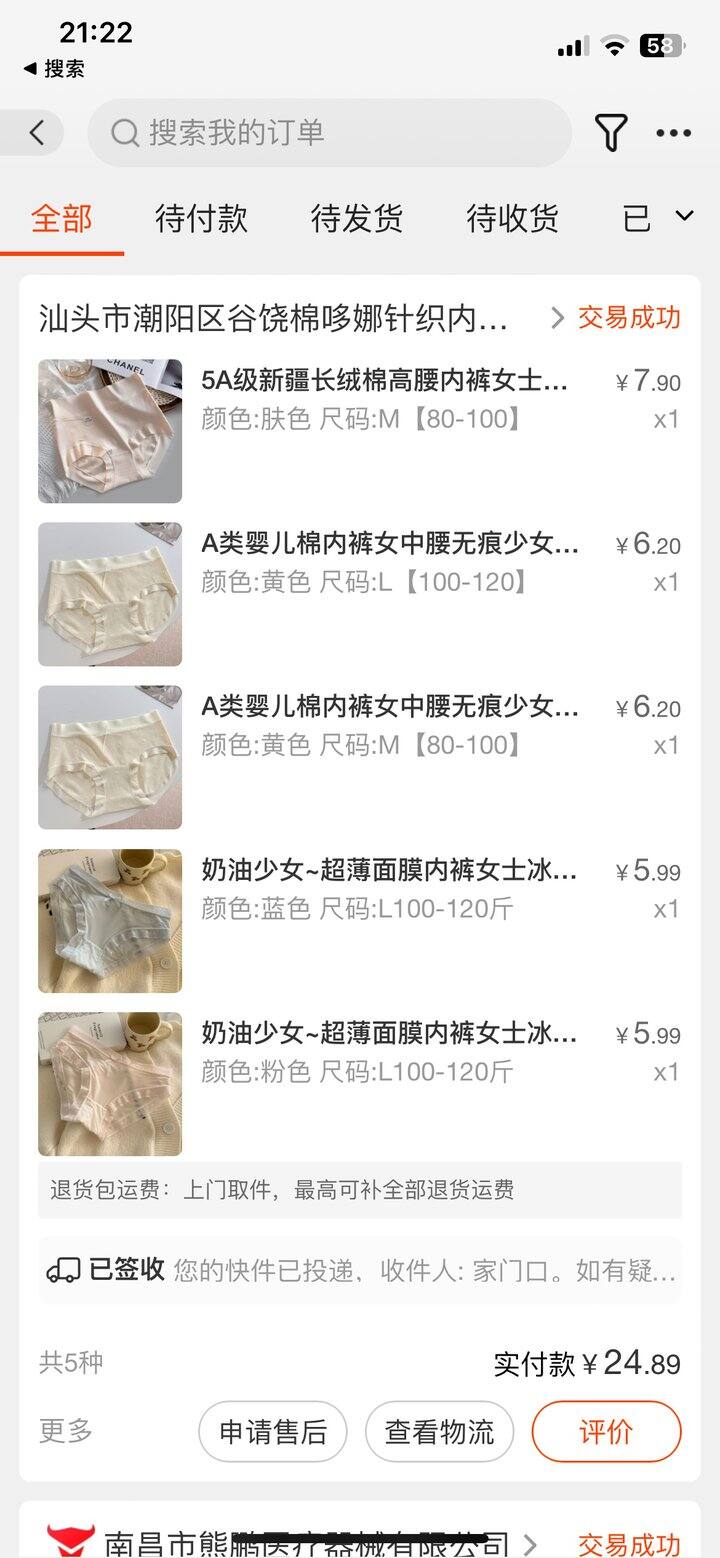
Task: Tap 查看物流 to track shipment
Action: [439, 1432]
